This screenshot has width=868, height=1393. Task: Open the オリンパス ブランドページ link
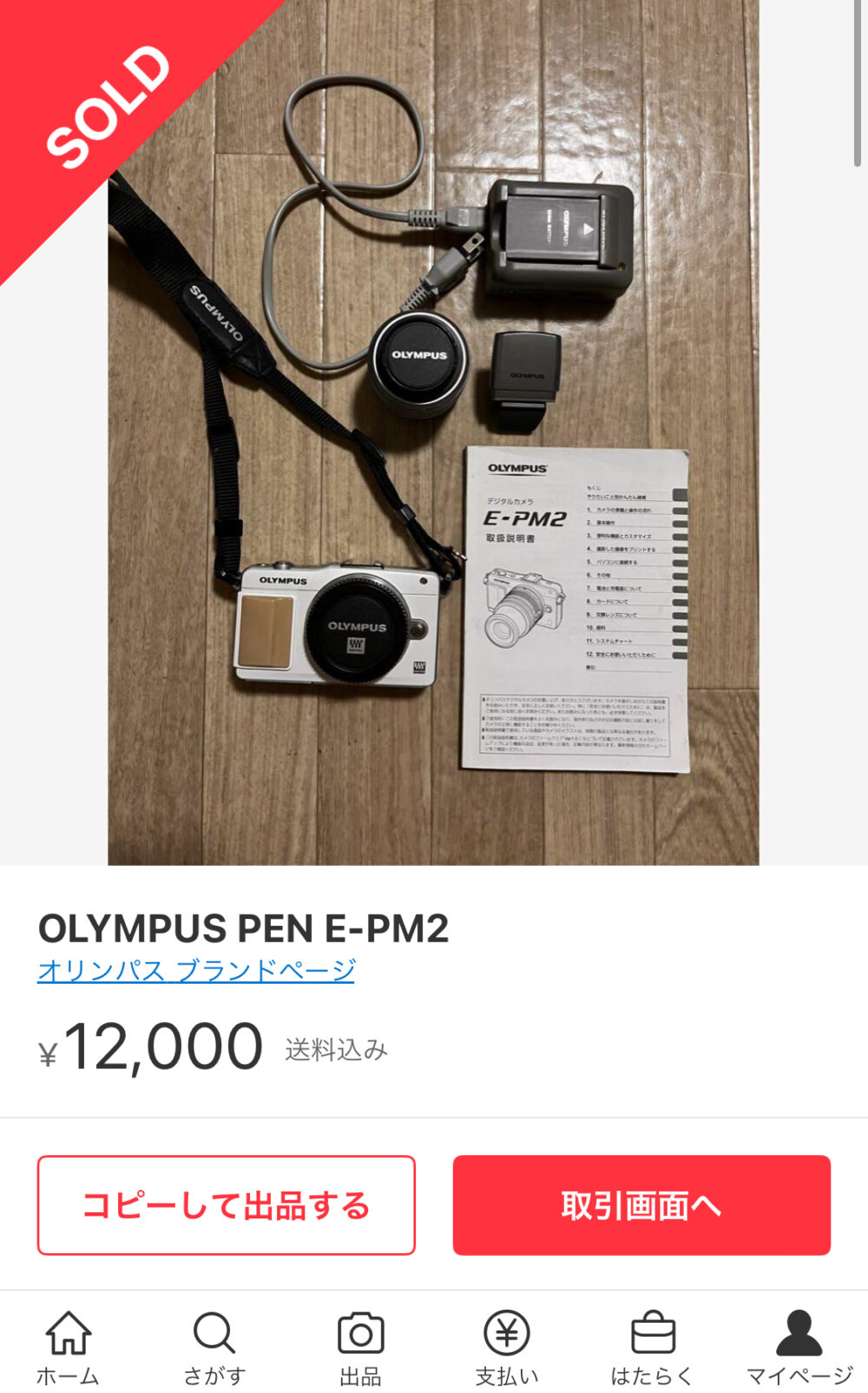tap(196, 970)
